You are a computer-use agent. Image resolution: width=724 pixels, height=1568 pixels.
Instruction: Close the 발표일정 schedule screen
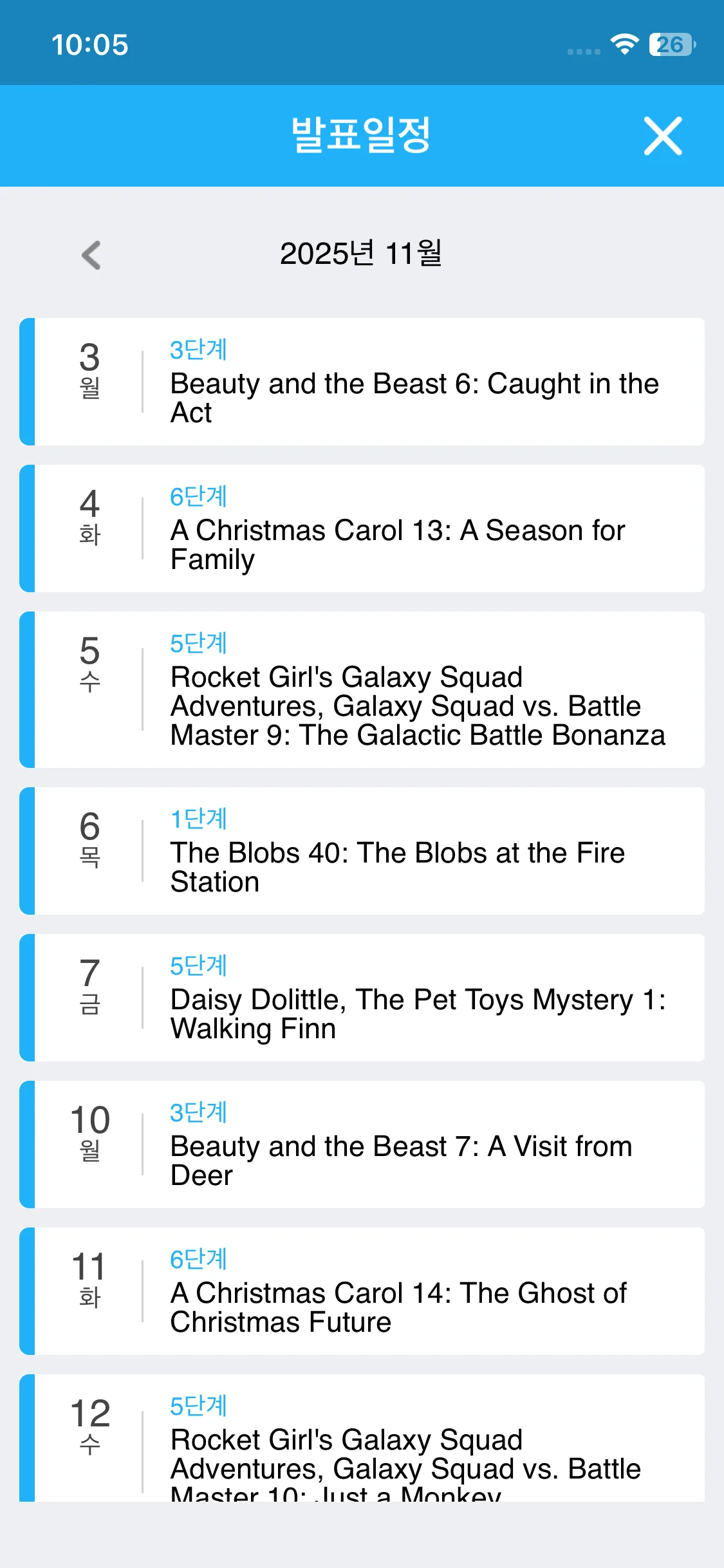click(x=663, y=136)
